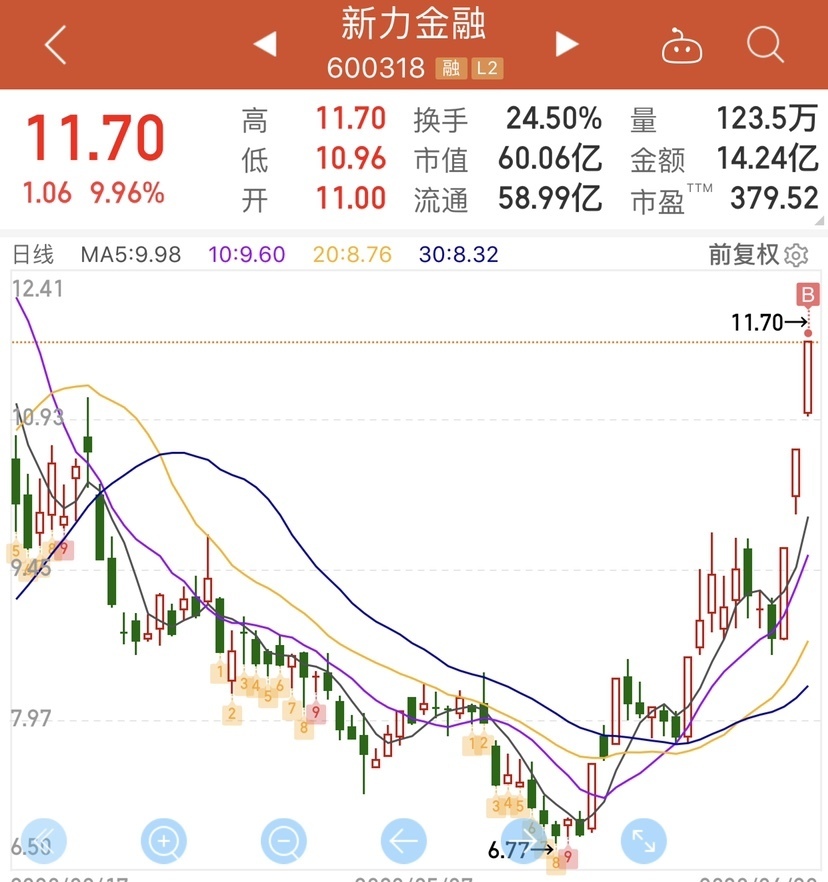This screenshot has width=828, height=882.
Task: Zoom in the K-line chart
Action: 164,842
